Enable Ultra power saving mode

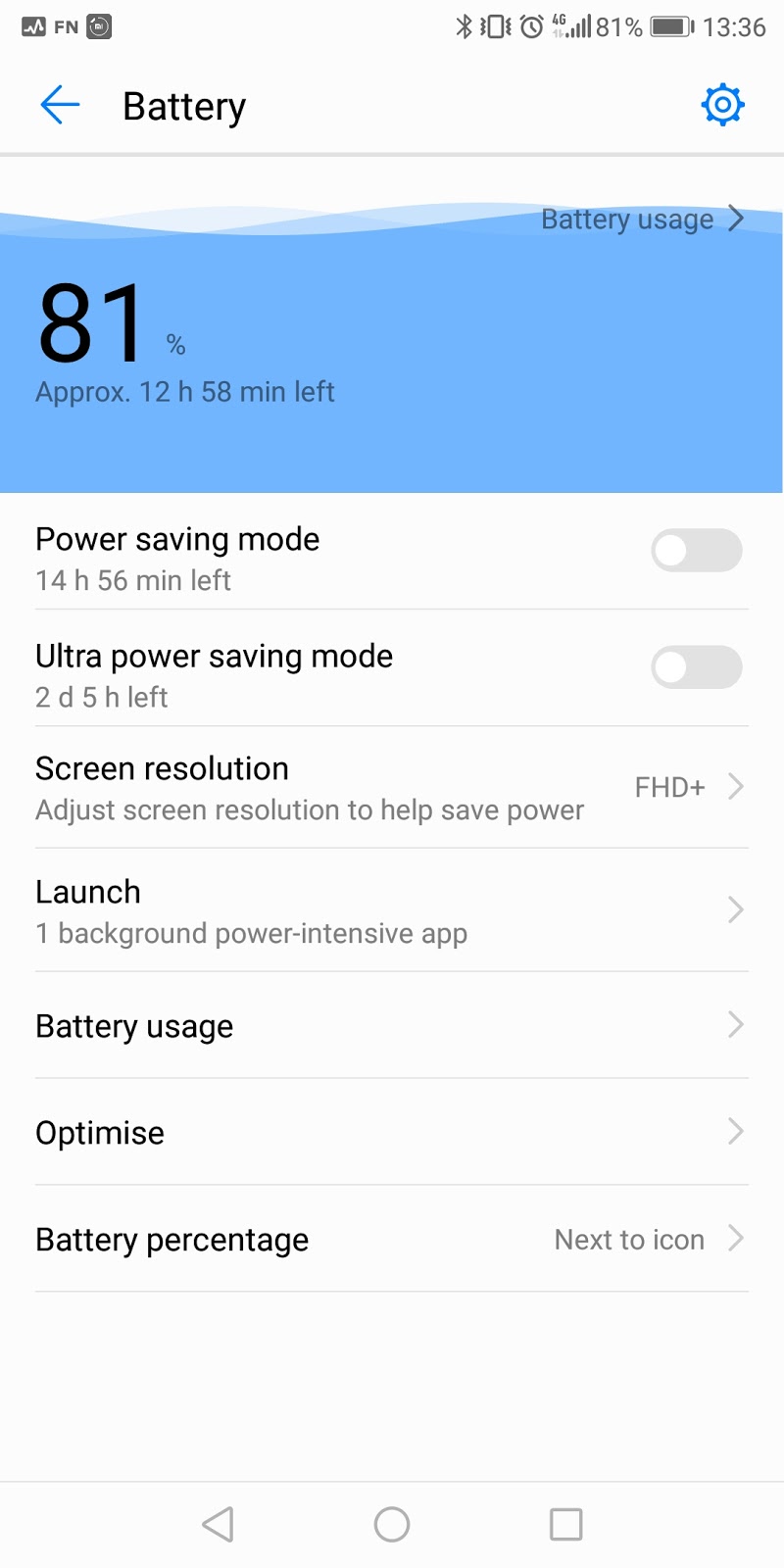[x=696, y=667]
